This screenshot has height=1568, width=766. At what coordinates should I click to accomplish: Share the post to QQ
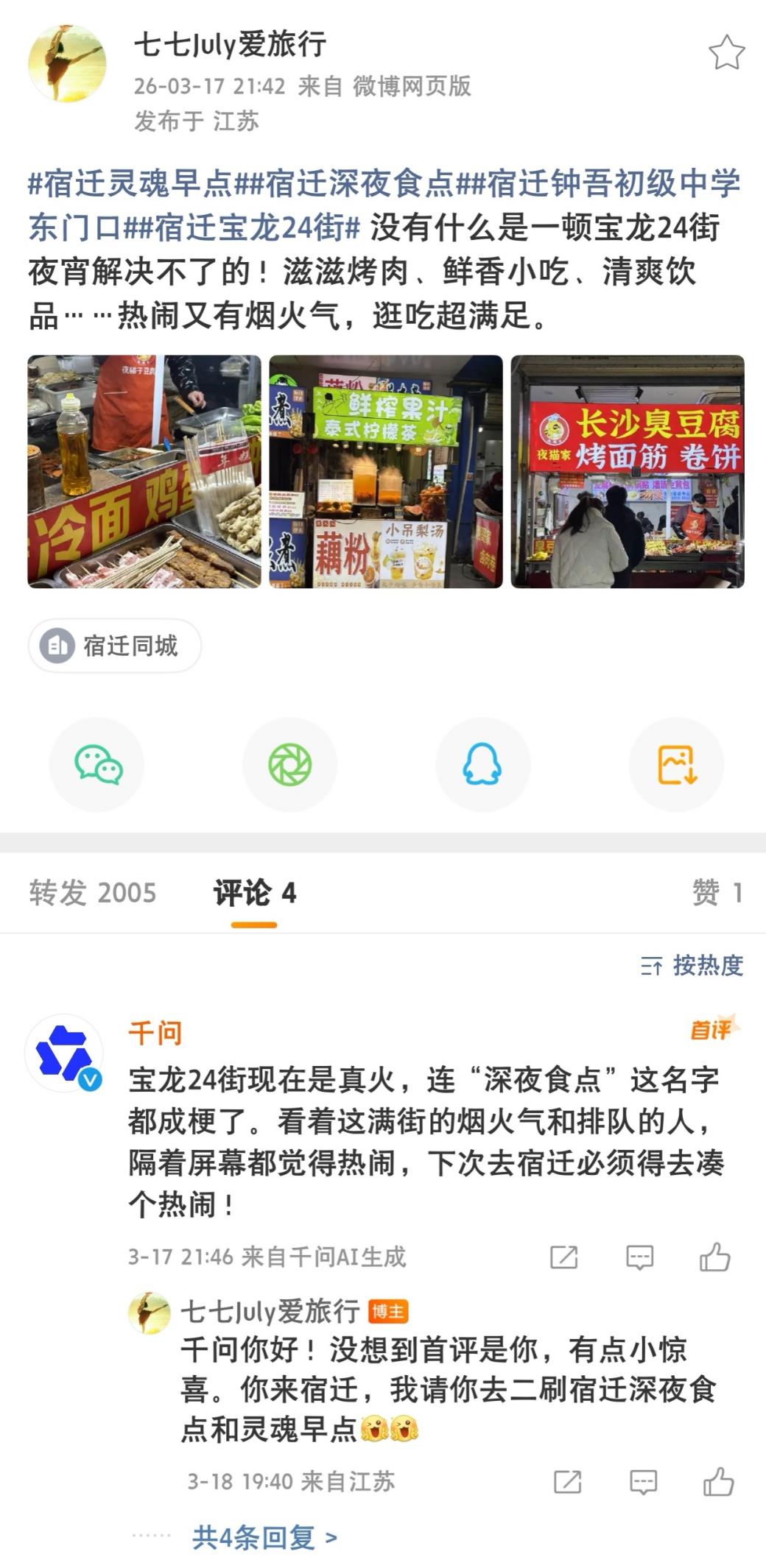point(482,764)
